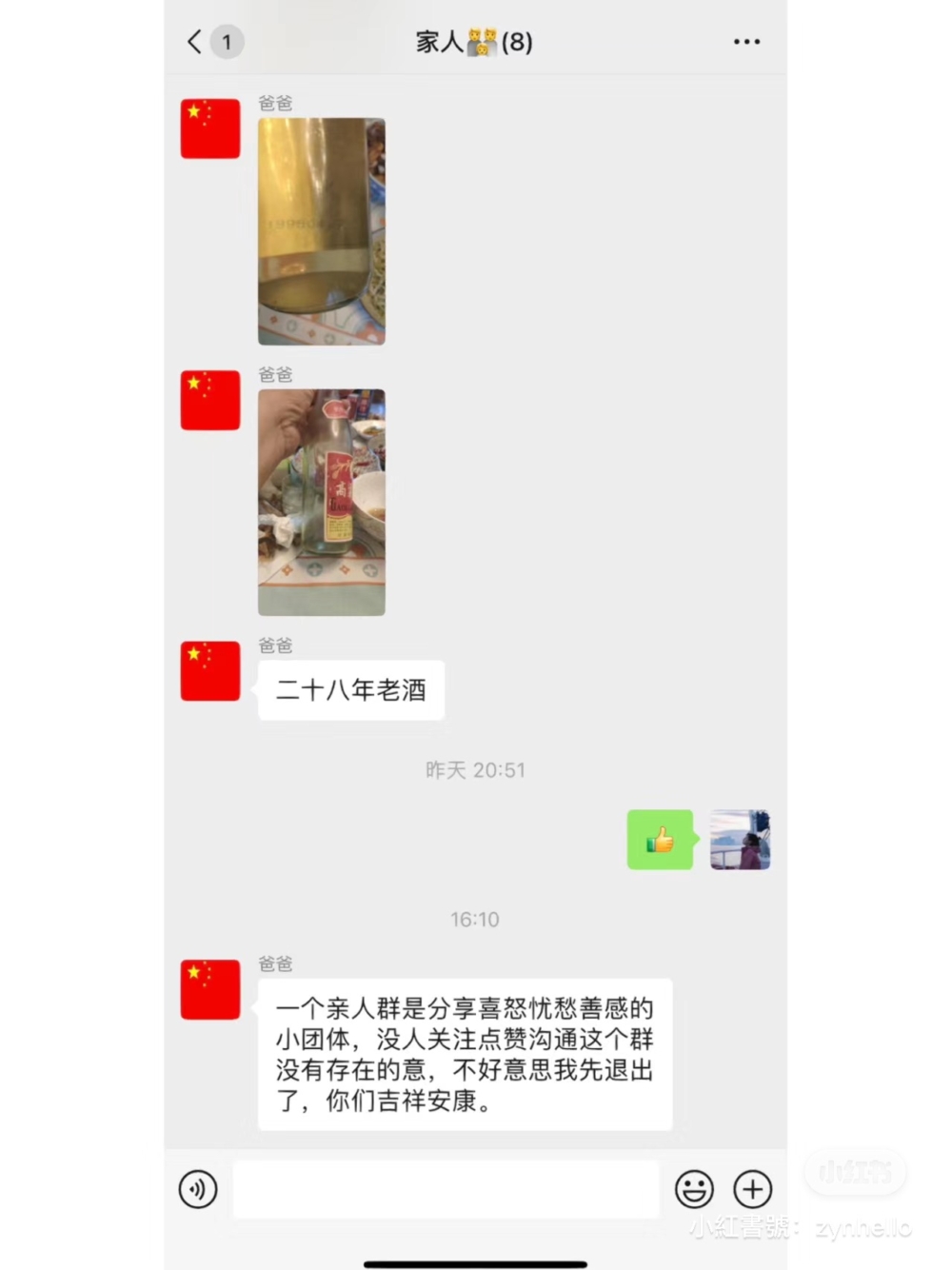Open the attachment plus menu

pos(752,1189)
